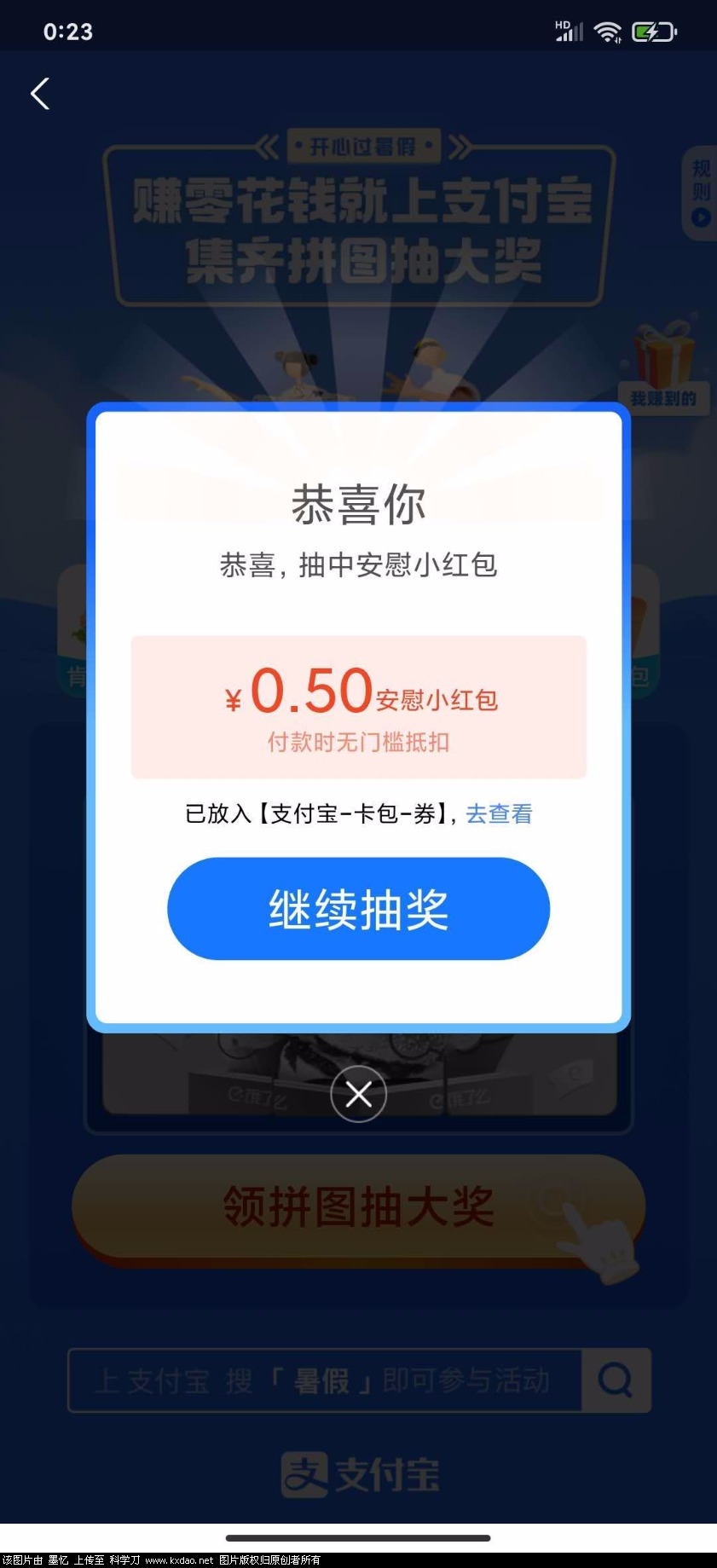Open the 我赚到的 gift box
717x1568 pixels.
point(665,367)
